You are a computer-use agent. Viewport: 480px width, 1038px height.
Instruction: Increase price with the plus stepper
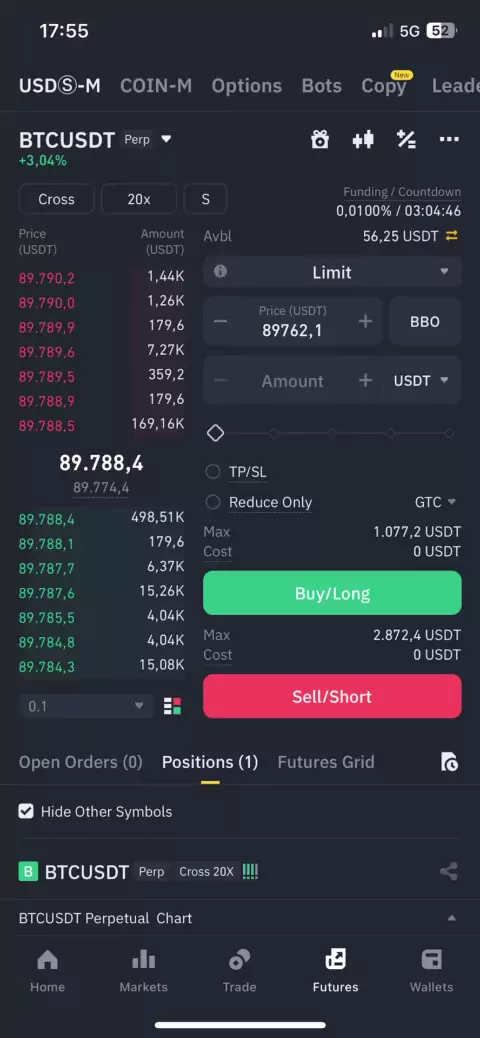pyautogui.click(x=365, y=322)
